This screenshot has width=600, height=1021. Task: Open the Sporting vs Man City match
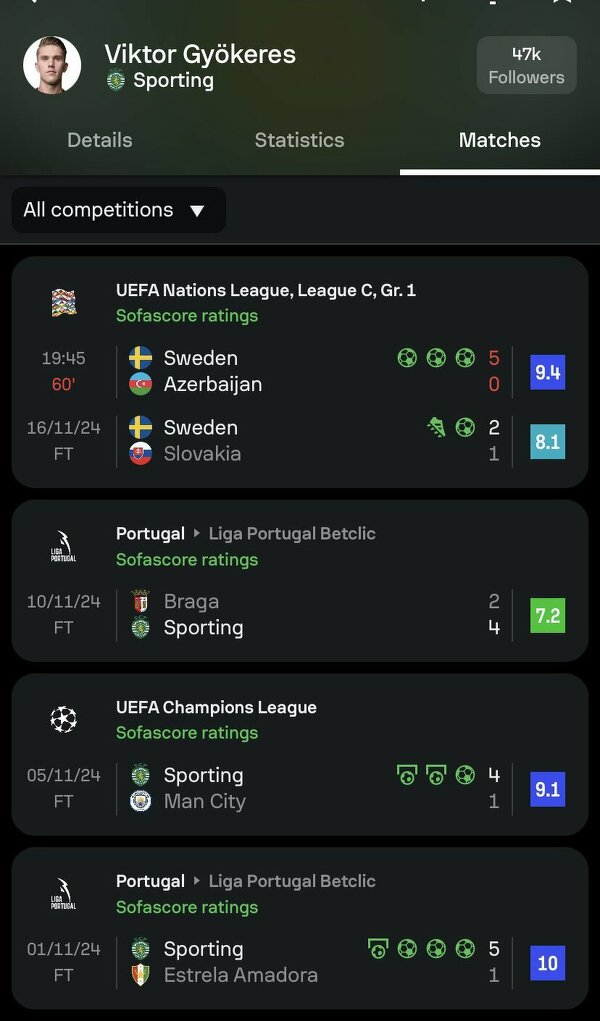300,789
